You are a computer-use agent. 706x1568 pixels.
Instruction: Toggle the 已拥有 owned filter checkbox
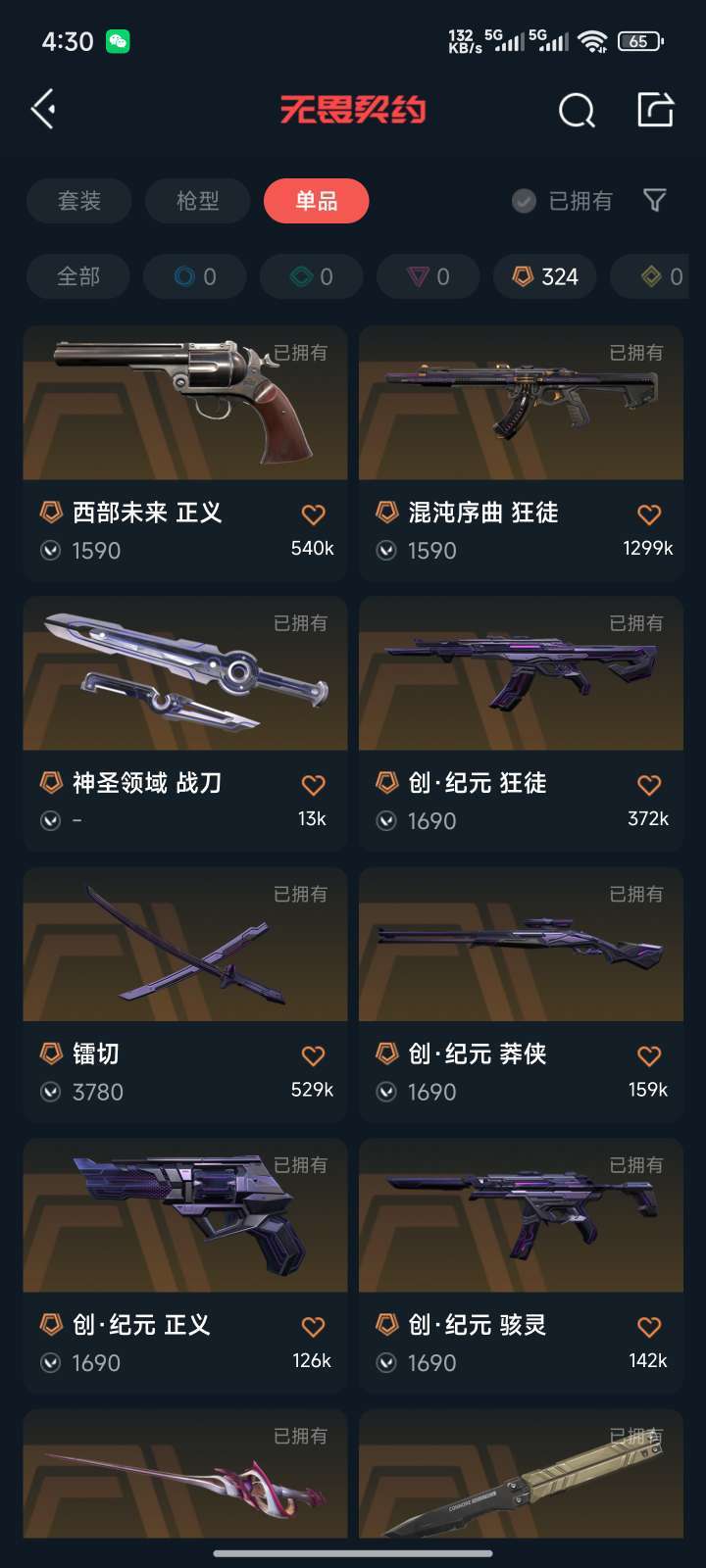[525, 201]
